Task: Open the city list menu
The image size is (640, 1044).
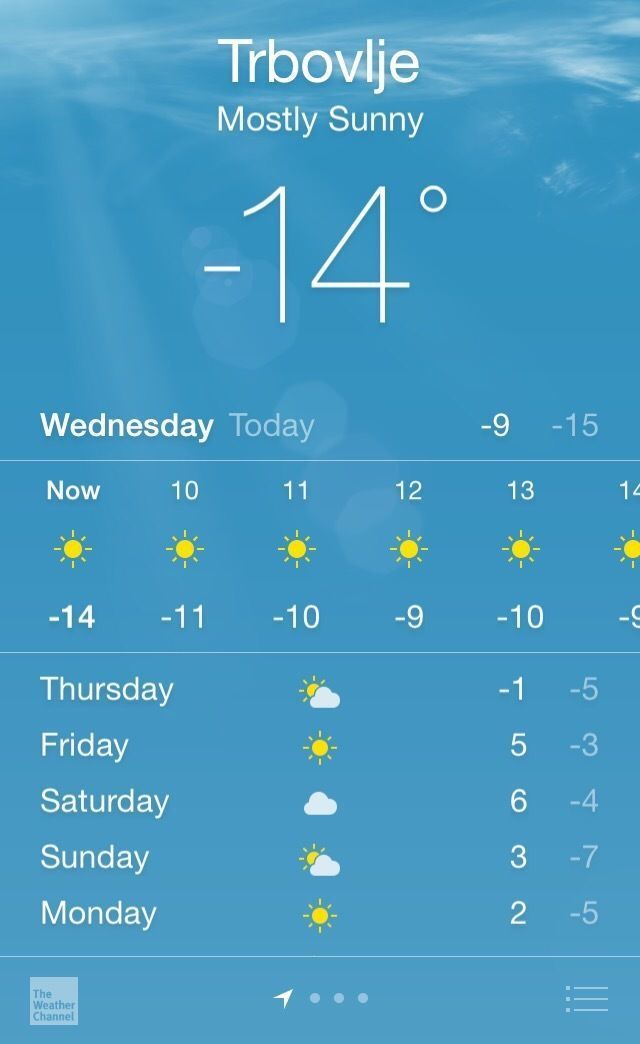Action: pos(586,998)
